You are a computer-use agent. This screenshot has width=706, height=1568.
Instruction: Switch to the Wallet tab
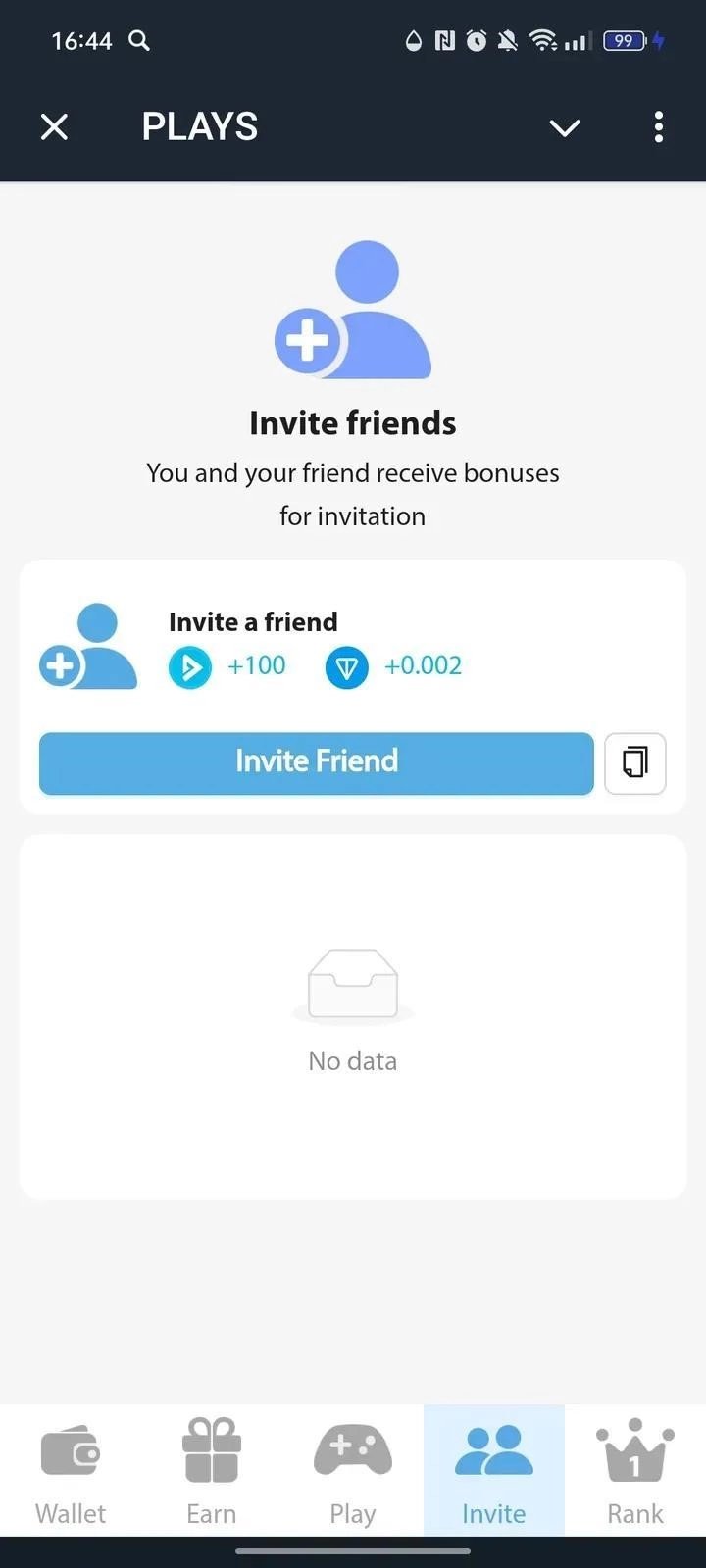point(71,1472)
